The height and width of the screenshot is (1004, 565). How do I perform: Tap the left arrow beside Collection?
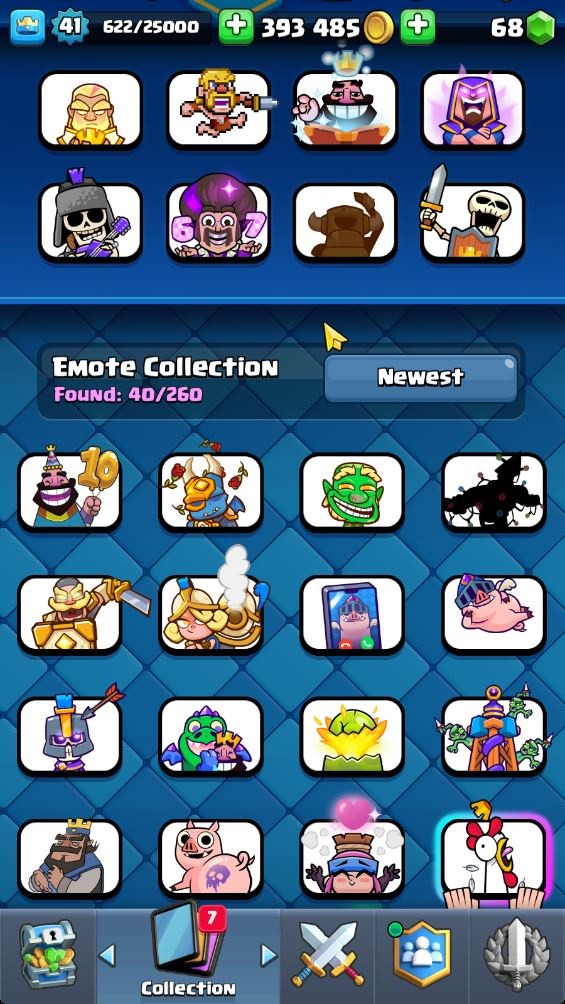click(108, 956)
